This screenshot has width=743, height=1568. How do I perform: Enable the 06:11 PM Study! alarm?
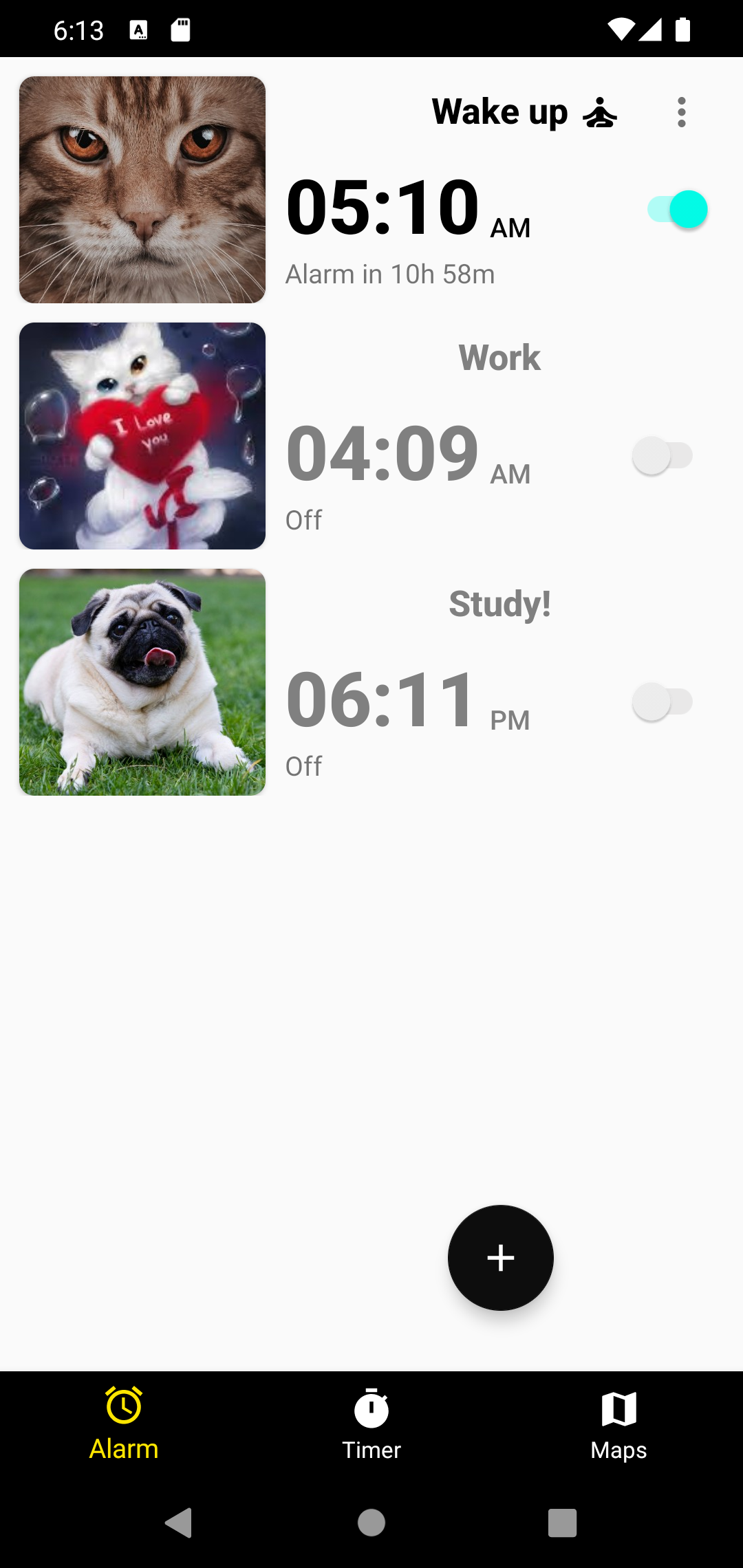tap(662, 701)
